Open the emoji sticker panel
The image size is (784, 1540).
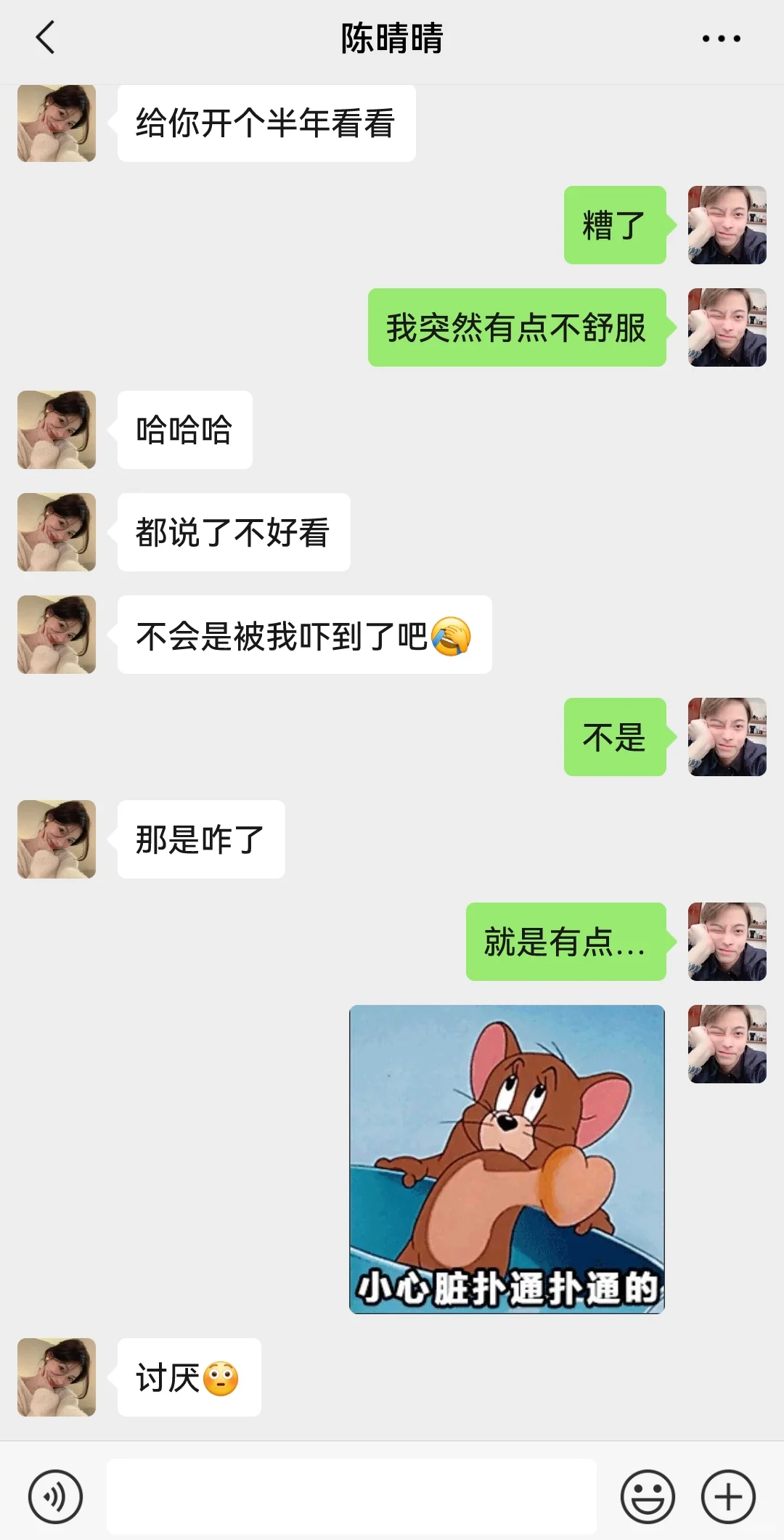(648, 1496)
